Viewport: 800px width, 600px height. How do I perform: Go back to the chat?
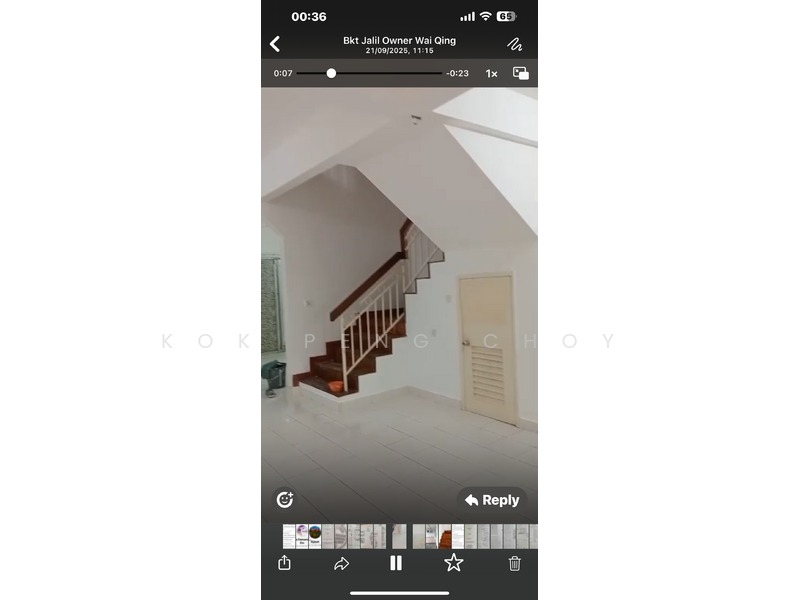coord(275,44)
